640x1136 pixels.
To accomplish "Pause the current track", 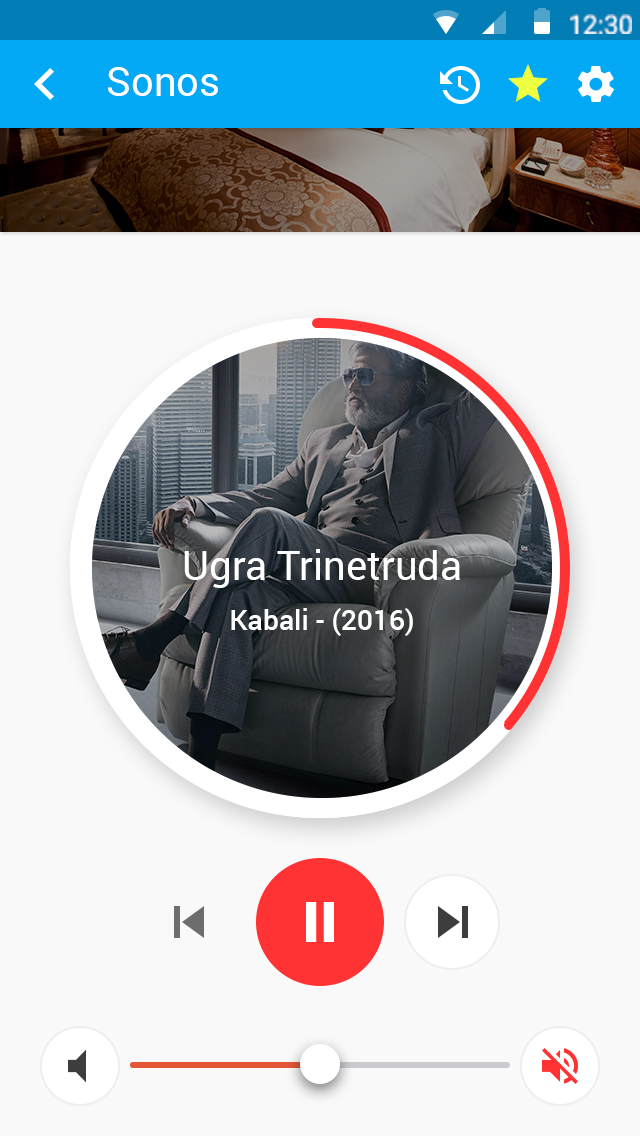I will coord(320,922).
